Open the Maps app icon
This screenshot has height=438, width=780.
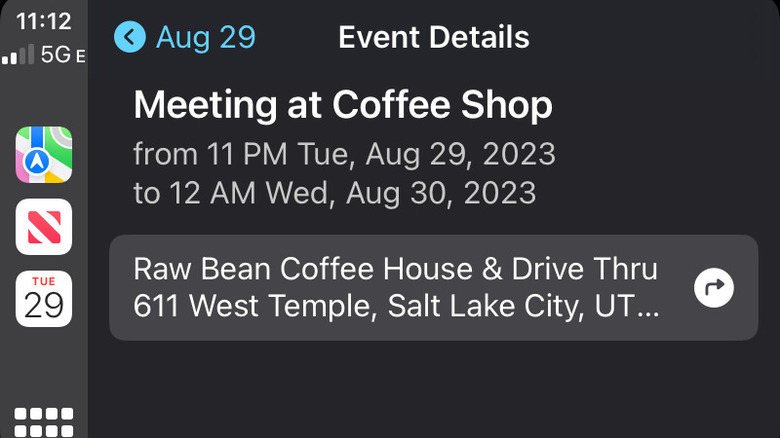(x=44, y=155)
